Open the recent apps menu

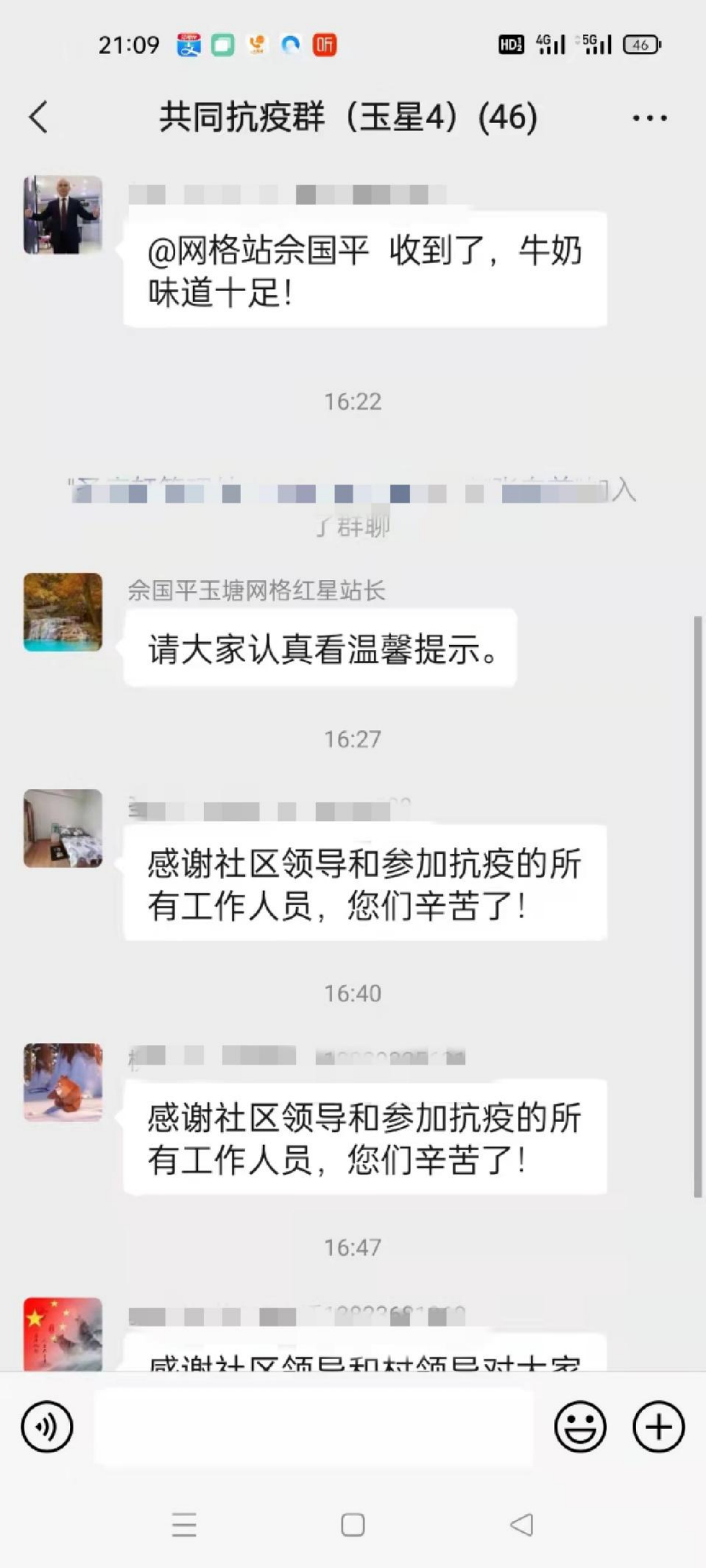(184, 1525)
